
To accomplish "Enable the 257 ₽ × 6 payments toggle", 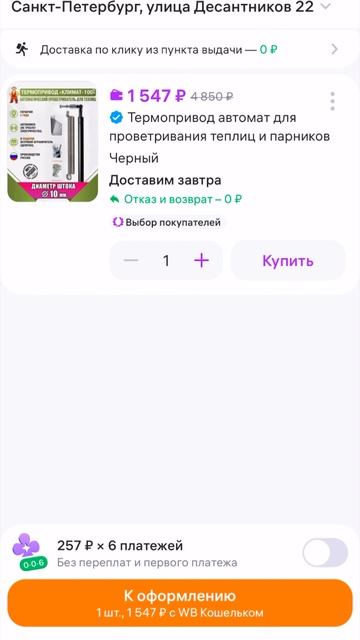I will click(325, 553).
